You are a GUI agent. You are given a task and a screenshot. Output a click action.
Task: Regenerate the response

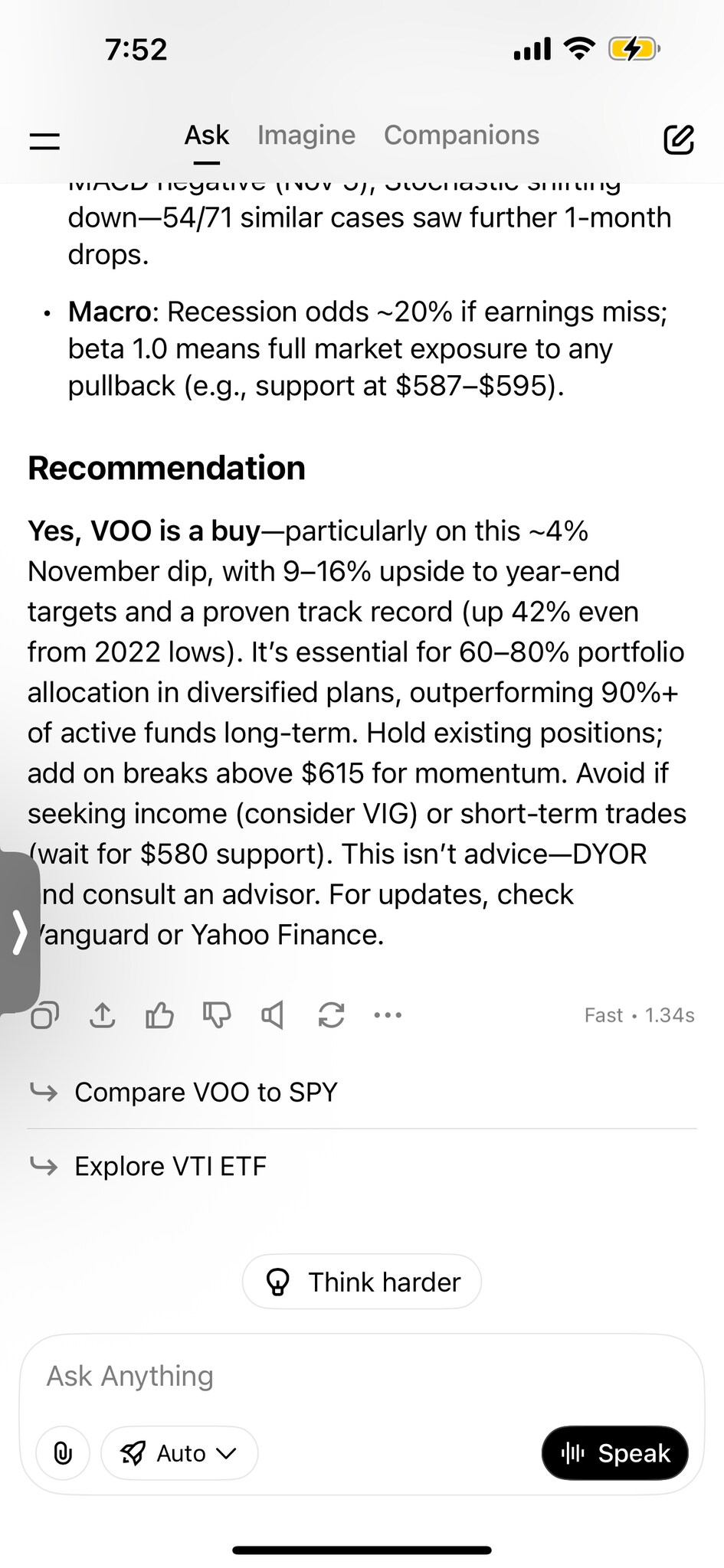(331, 1015)
